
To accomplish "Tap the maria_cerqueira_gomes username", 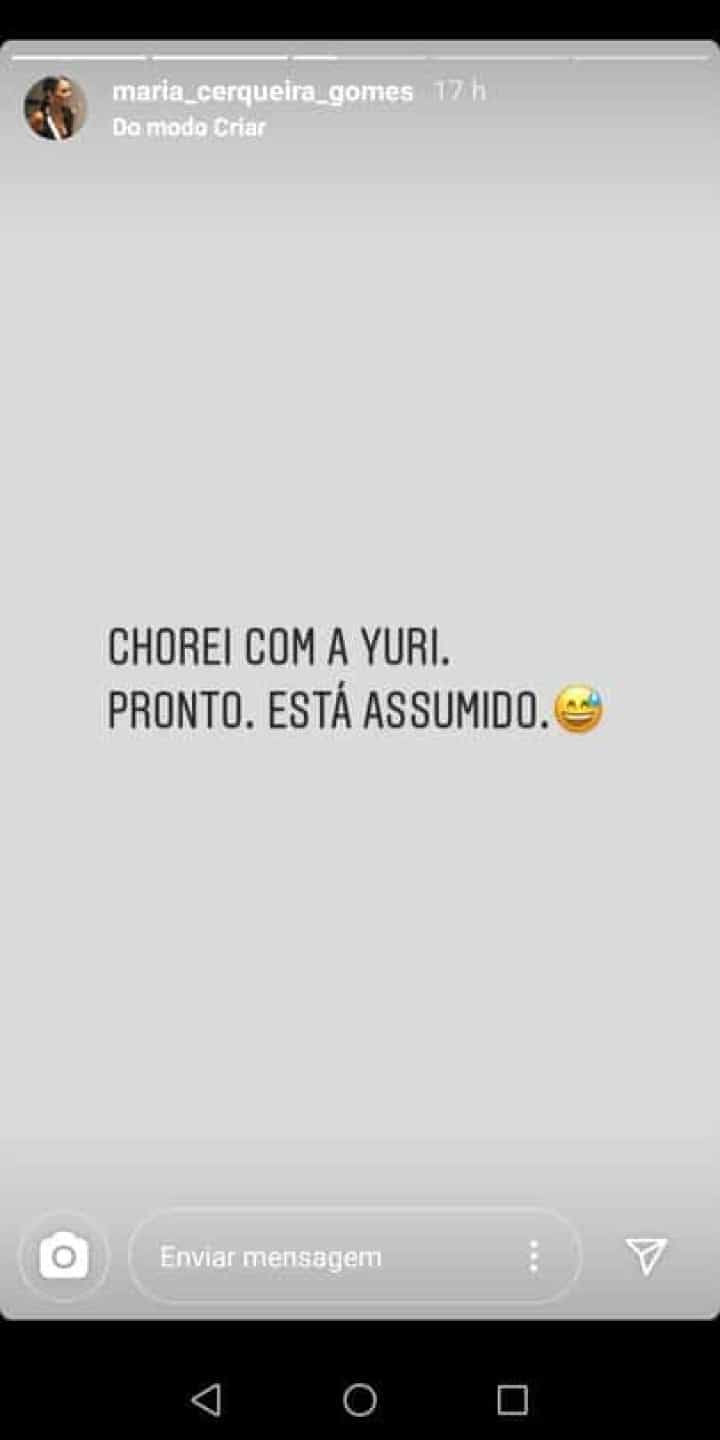I will (x=262, y=92).
